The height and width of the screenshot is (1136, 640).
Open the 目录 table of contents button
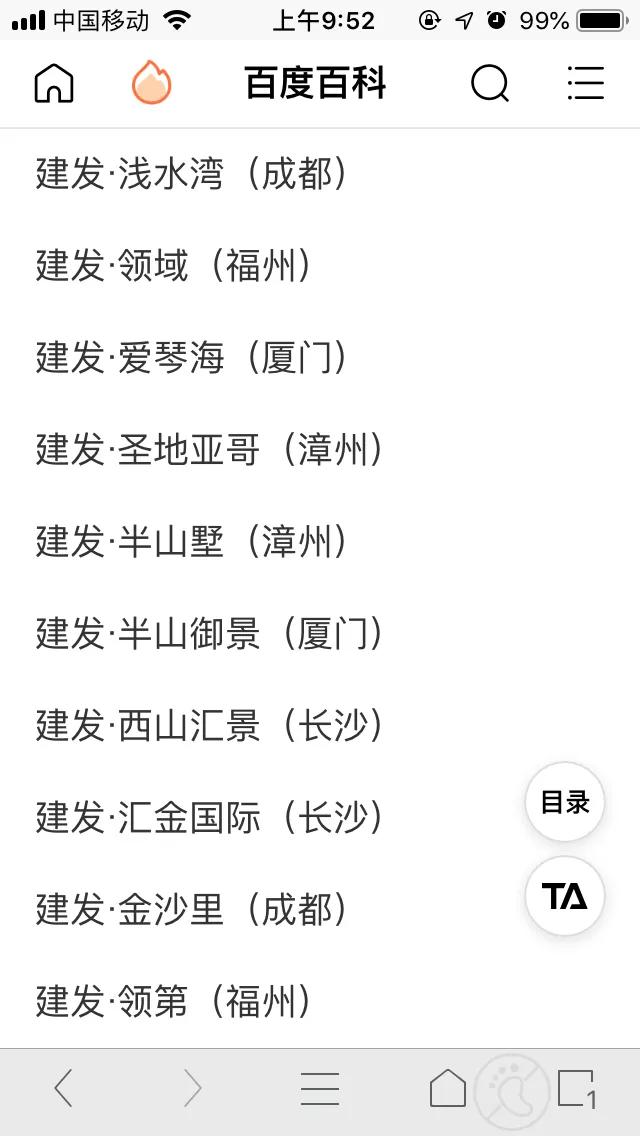(565, 801)
